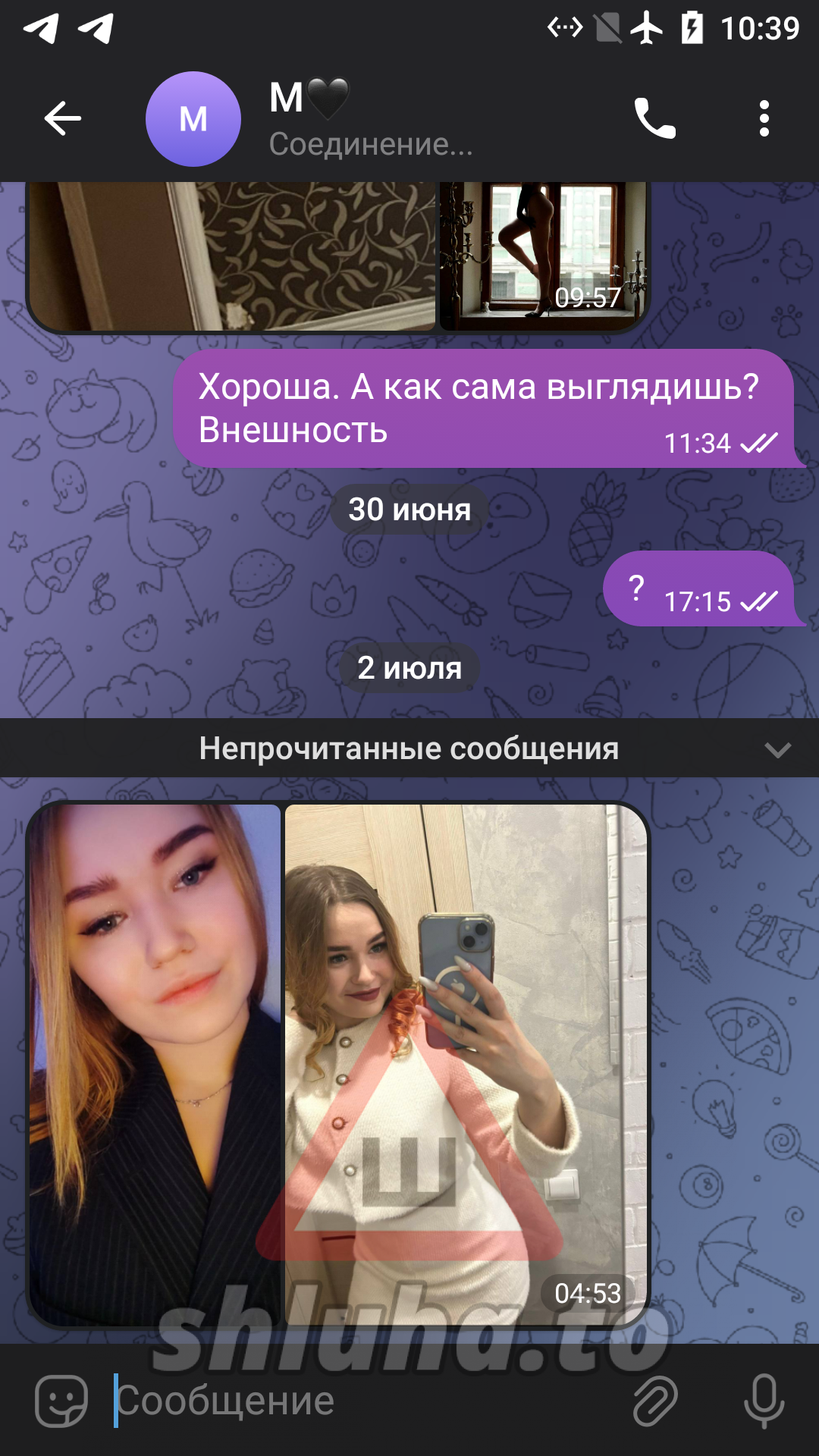Tap the microphone for a voice message
The height and width of the screenshot is (1456, 819).
764,1401
